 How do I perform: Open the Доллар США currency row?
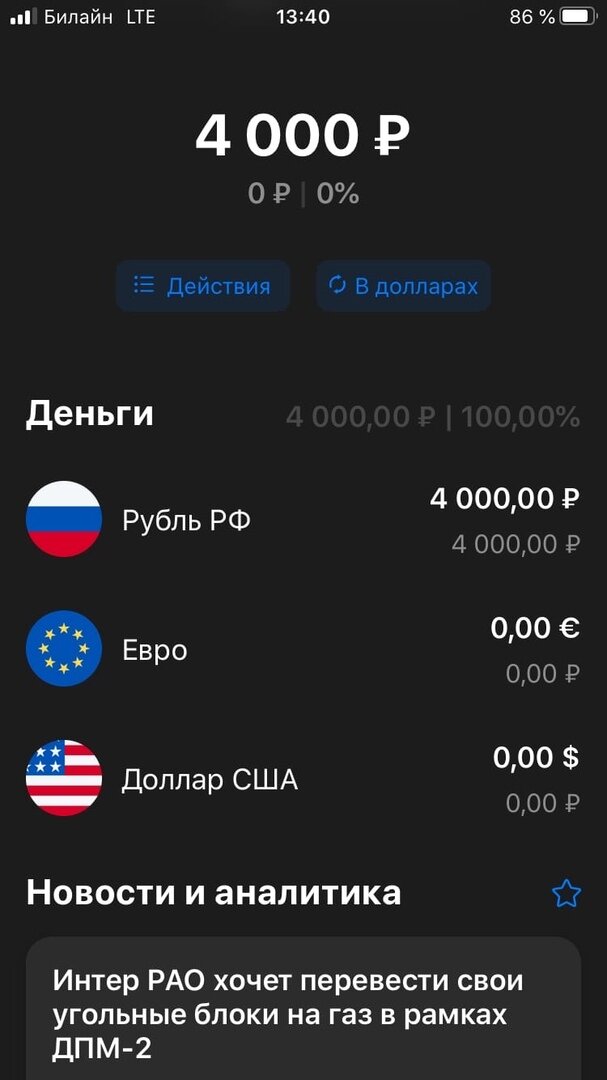[303, 779]
